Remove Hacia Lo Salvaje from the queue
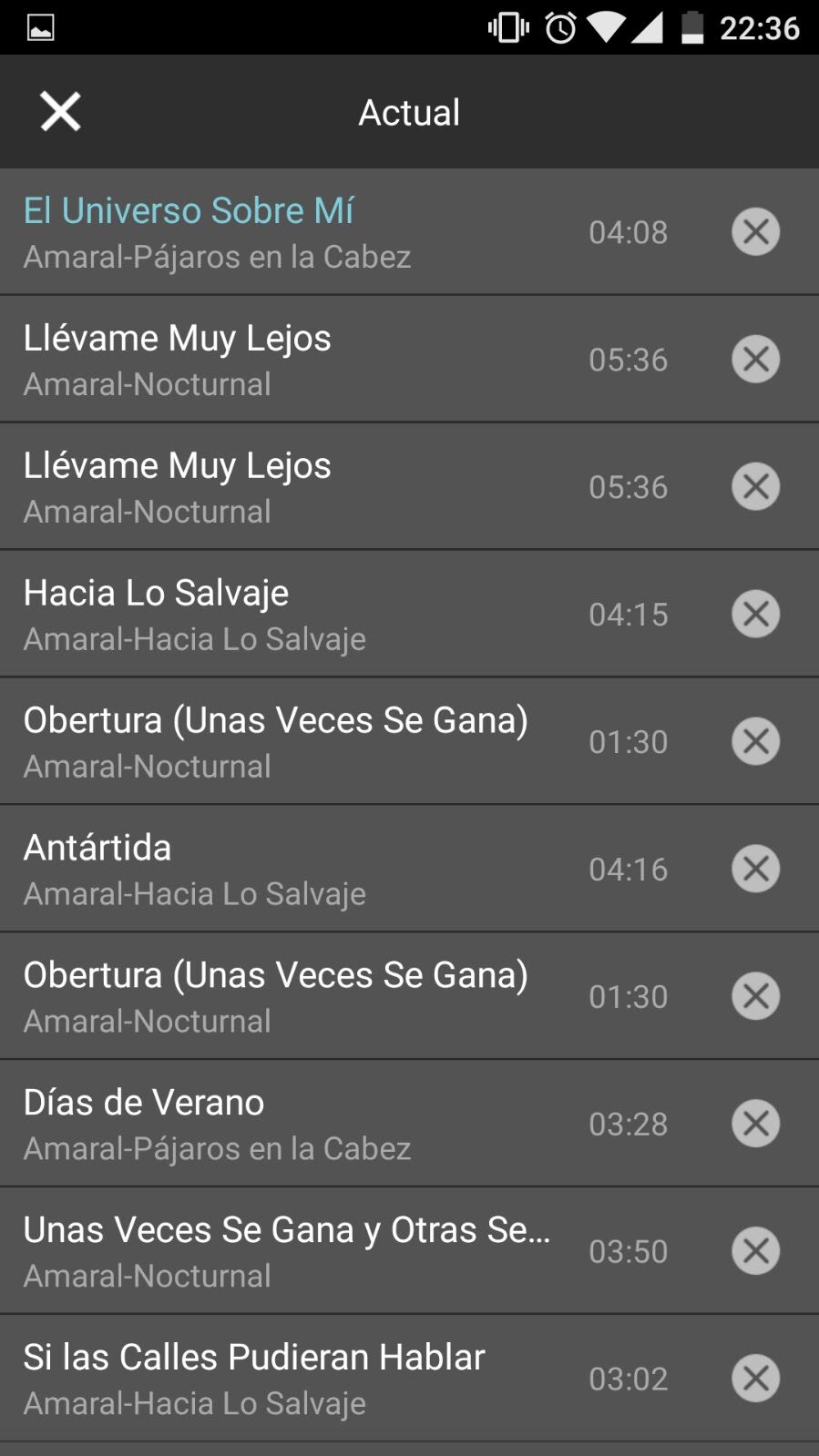Screen dimensions: 819x1456 pyautogui.click(x=755, y=614)
